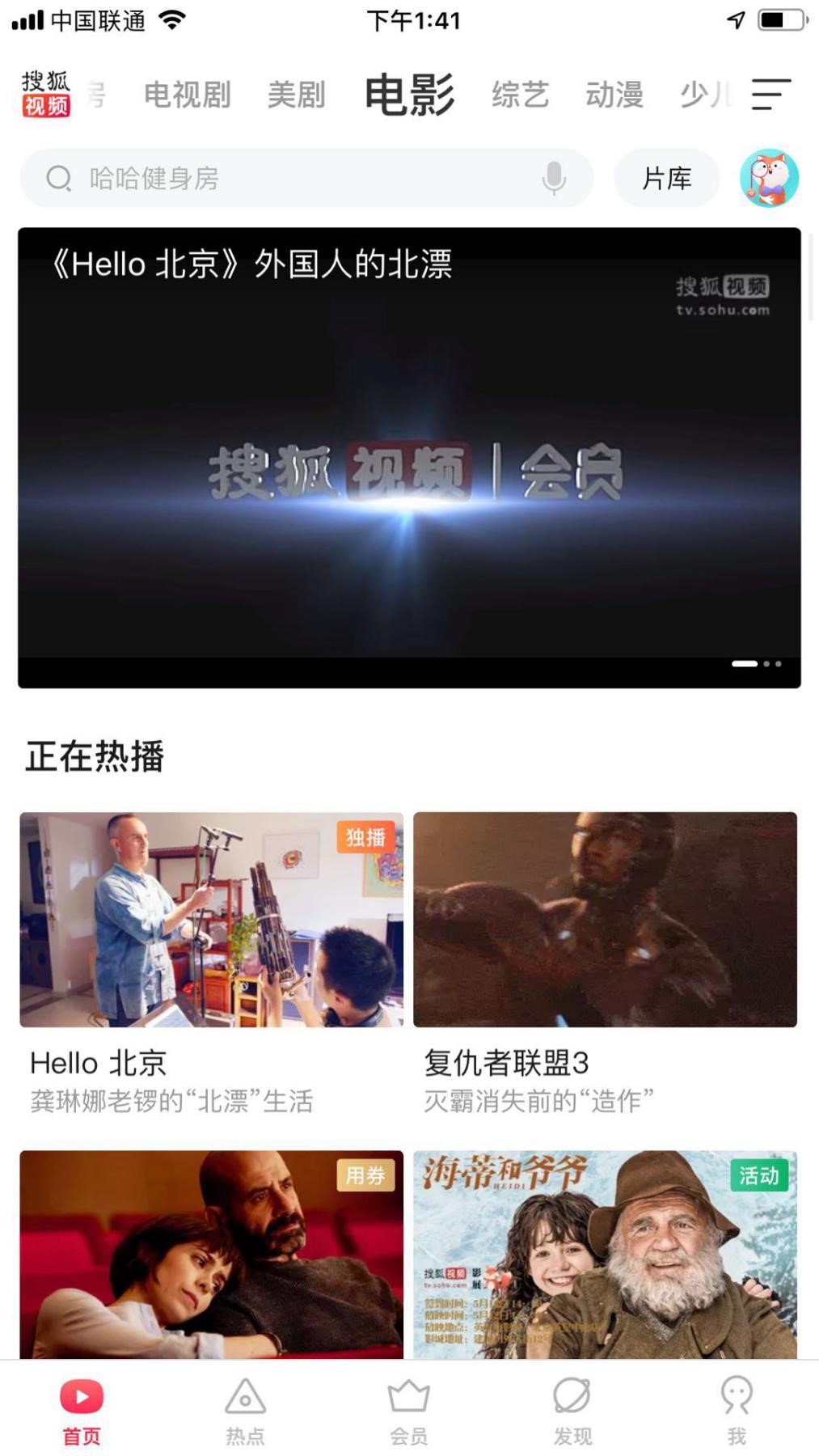Open the 我 profile tab
The height and width of the screenshot is (1456, 819).
(736, 1410)
